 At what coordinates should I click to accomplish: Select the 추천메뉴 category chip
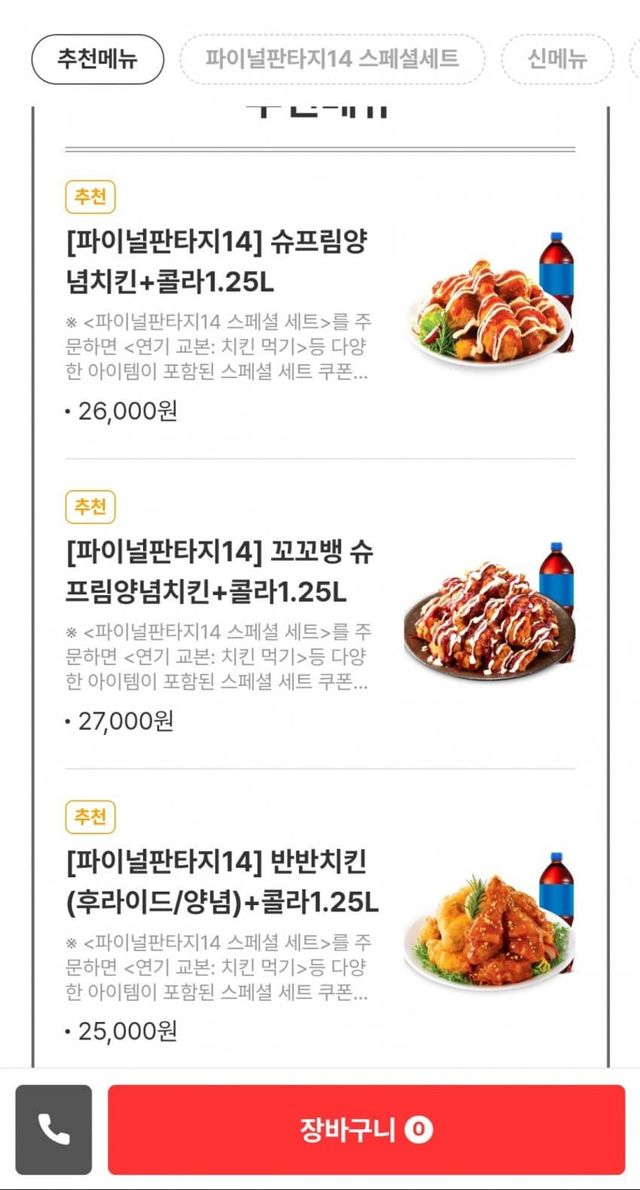click(x=97, y=59)
